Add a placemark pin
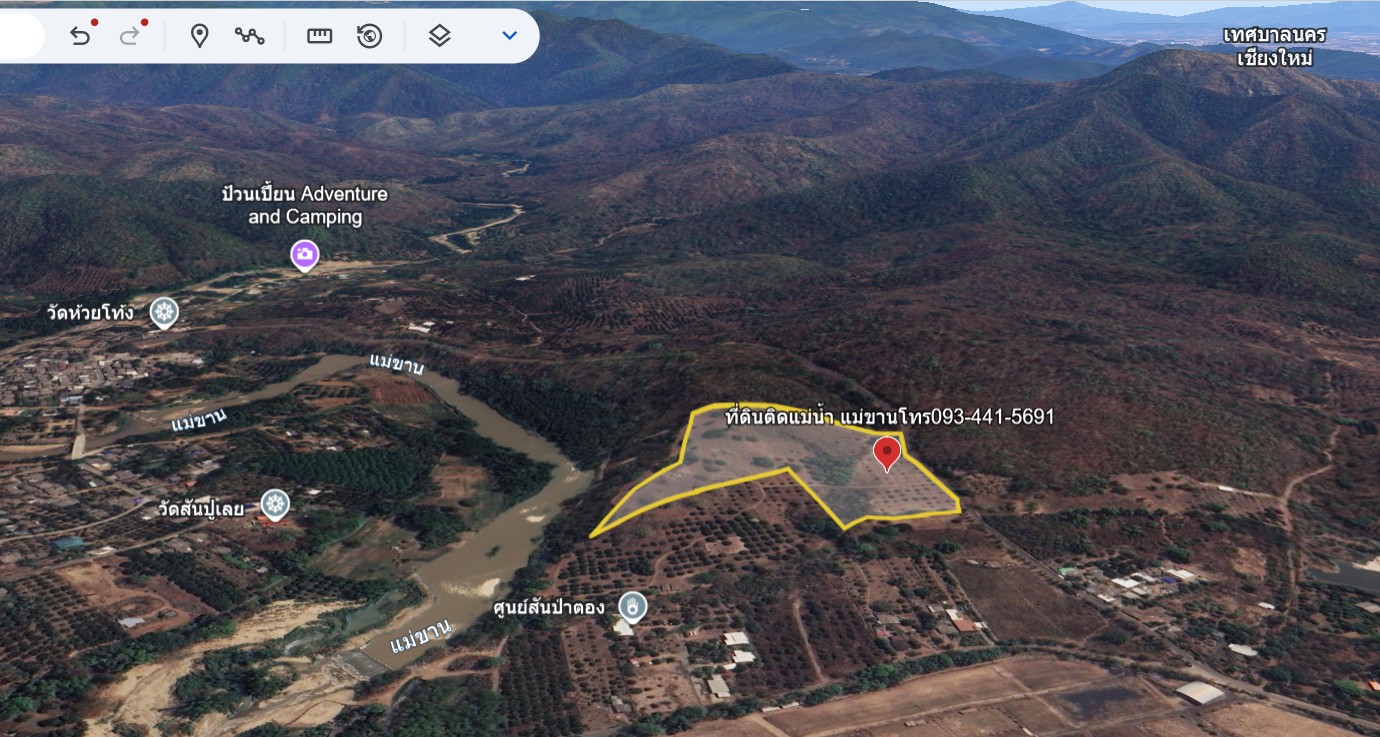The height and width of the screenshot is (737, 1380). [x=199, y=36]
